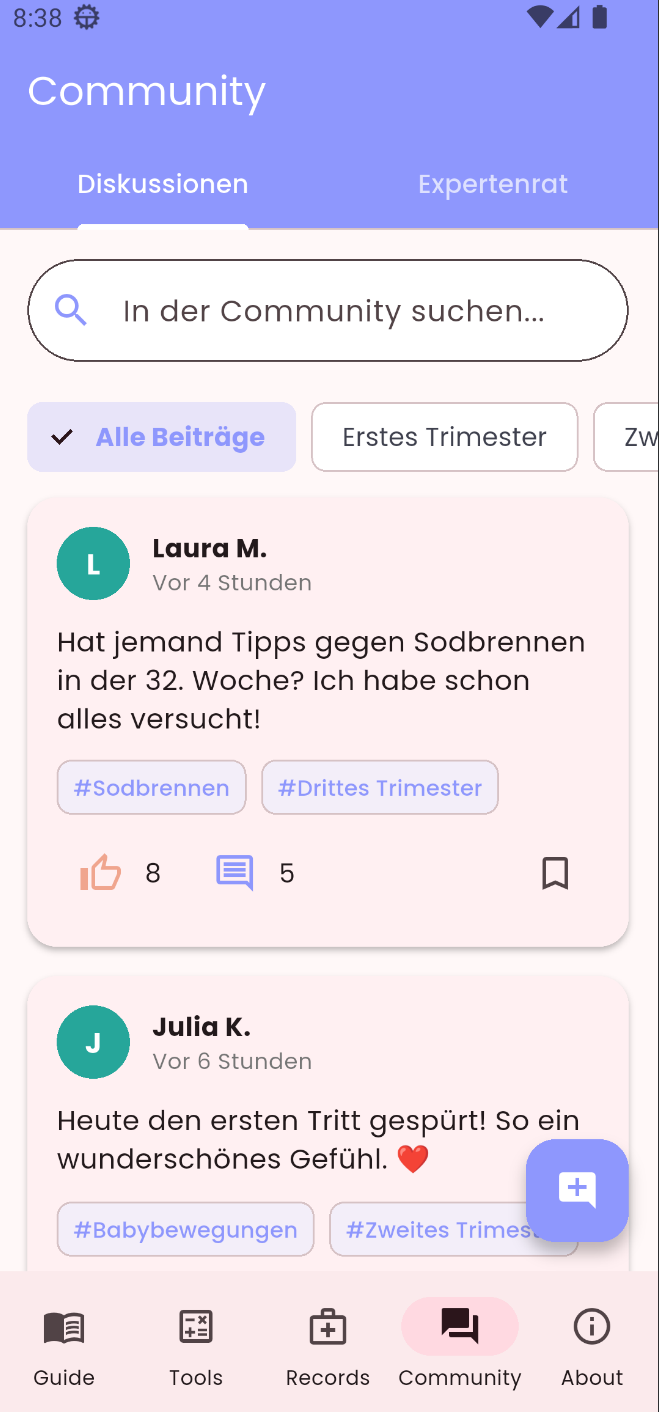Select the Community tab in bottom navigation
The image size is (659, 1412).
(x=460, y=1345)
